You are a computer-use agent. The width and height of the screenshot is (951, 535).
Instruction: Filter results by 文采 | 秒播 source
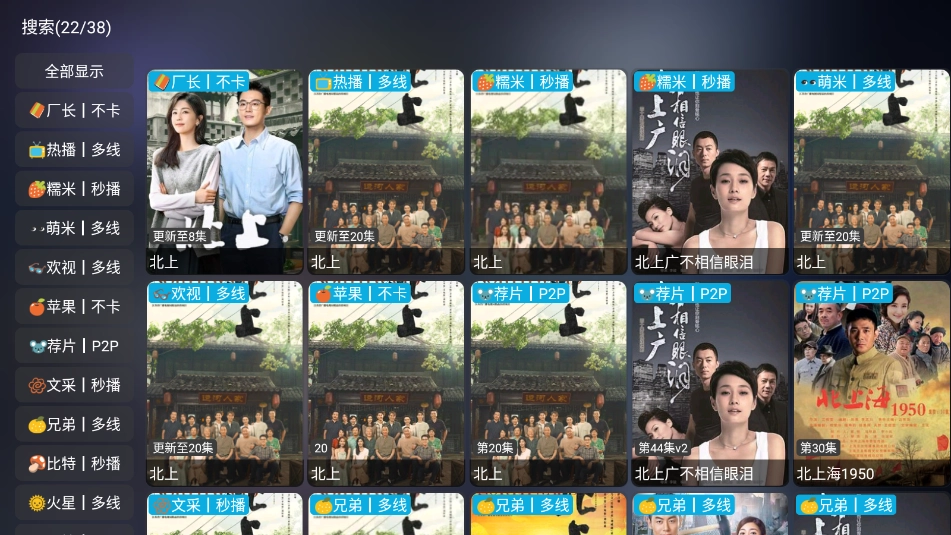(x=74, y=385)
